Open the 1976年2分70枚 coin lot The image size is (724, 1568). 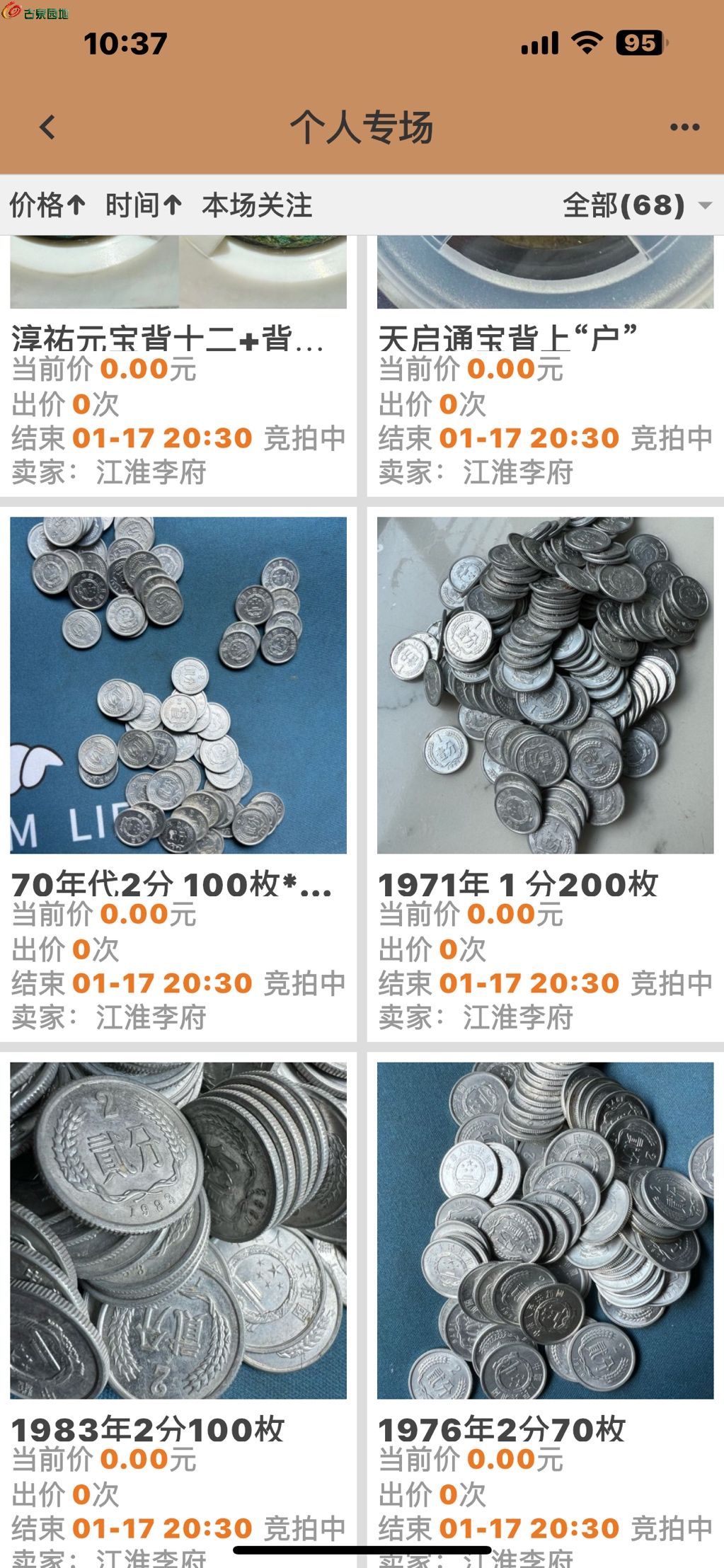pos(544,1230)
